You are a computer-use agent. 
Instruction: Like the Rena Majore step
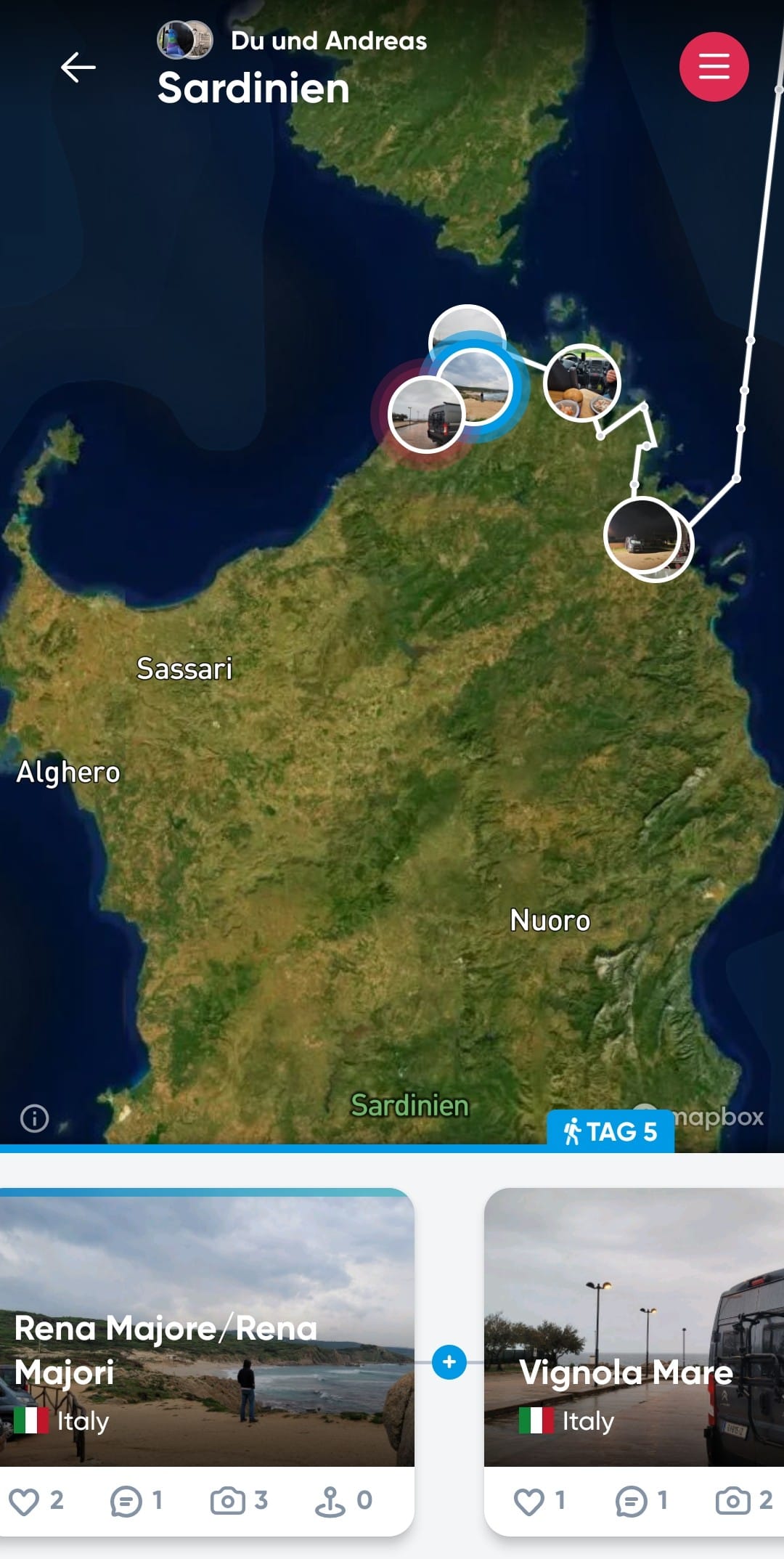36,1501
